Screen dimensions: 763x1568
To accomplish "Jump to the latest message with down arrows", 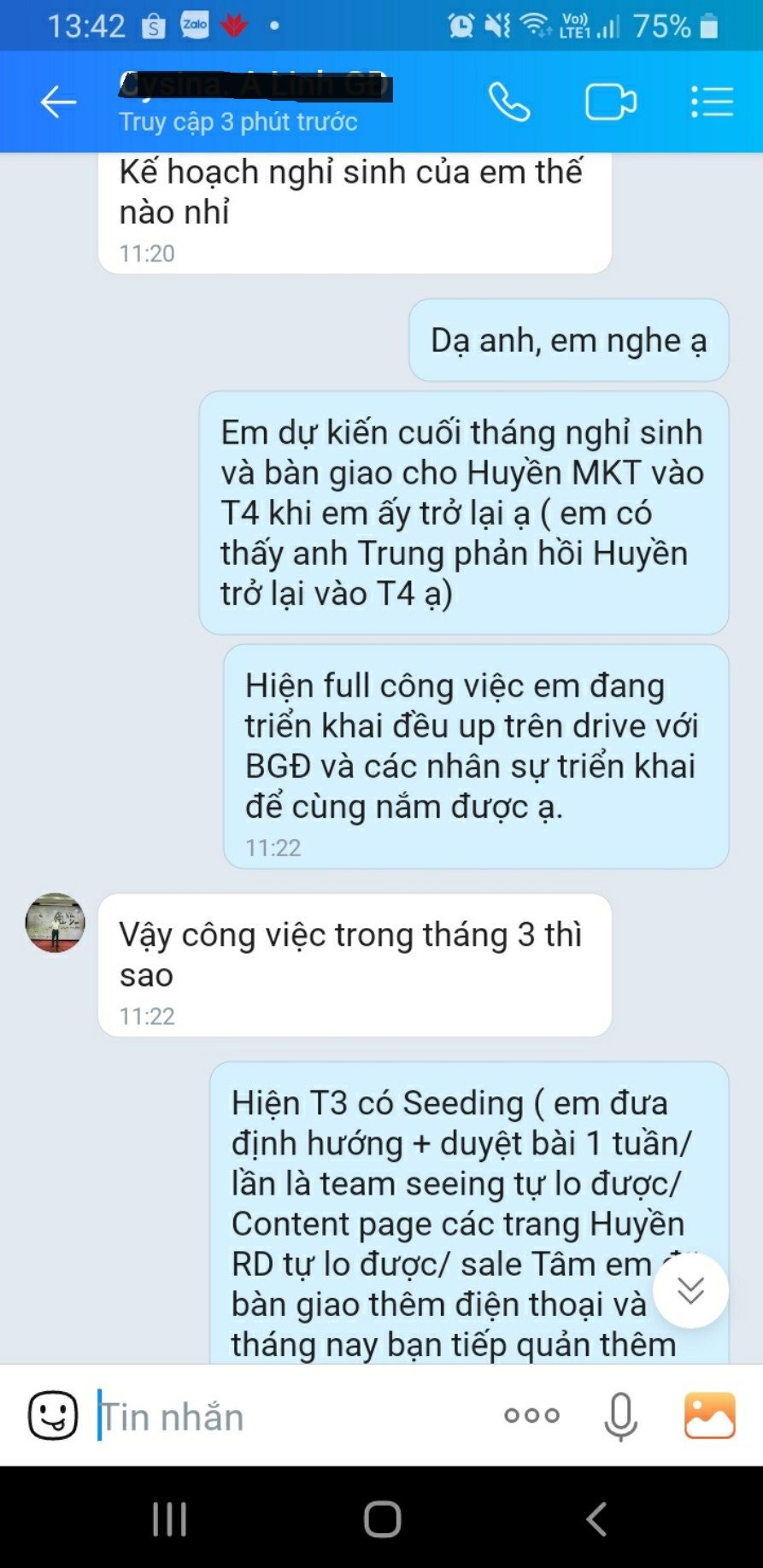I will (690, 1290).
